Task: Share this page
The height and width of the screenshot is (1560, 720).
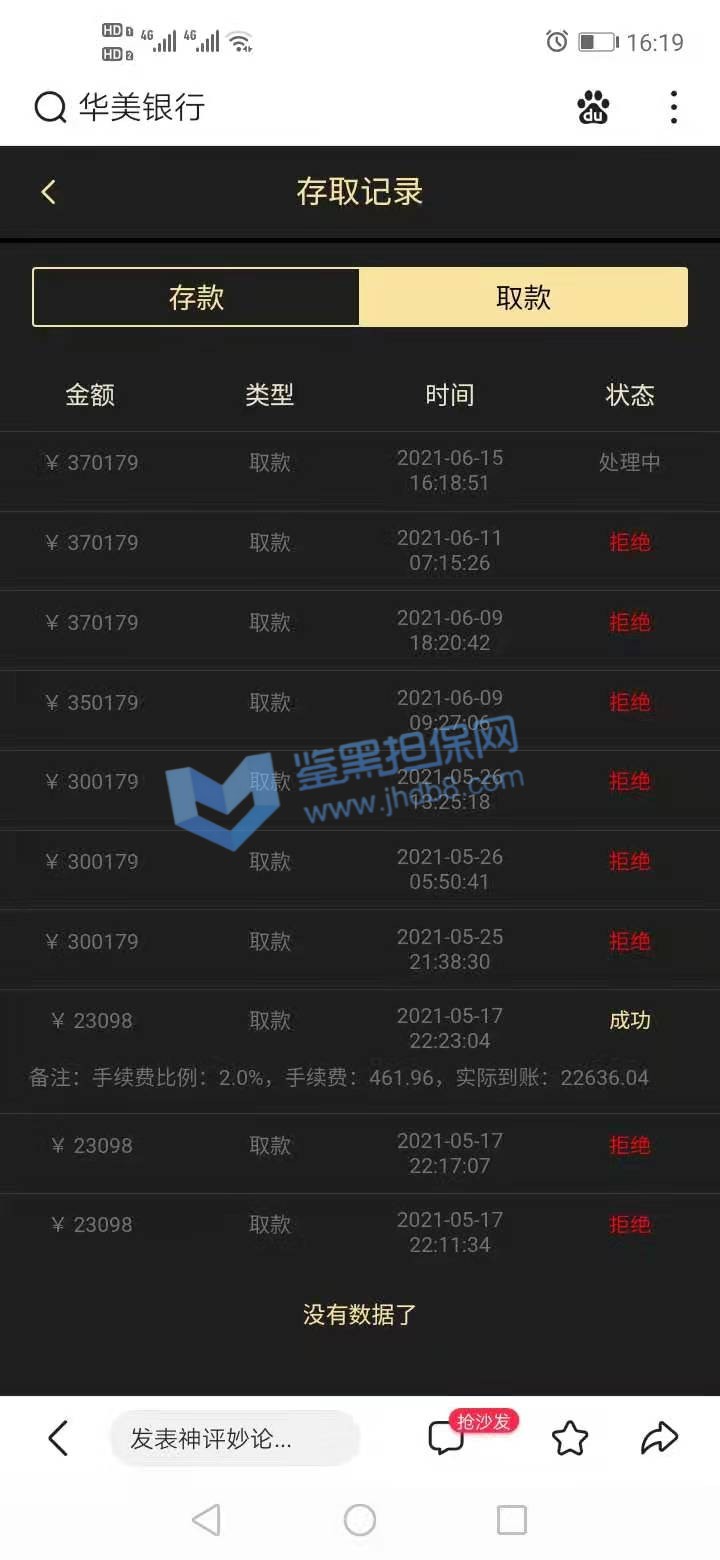Action: coord(659,1438)
